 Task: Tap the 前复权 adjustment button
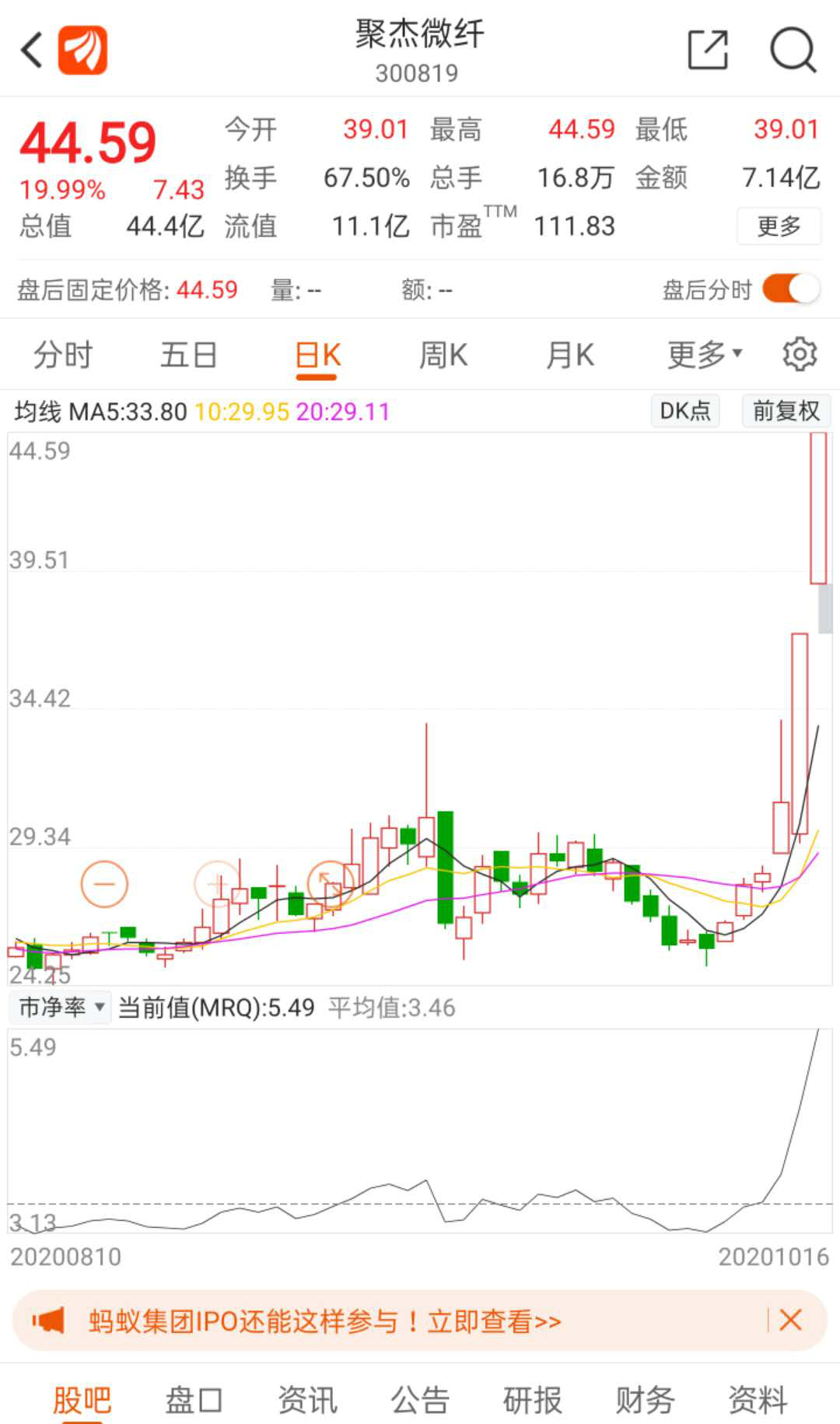coord(786,411)
